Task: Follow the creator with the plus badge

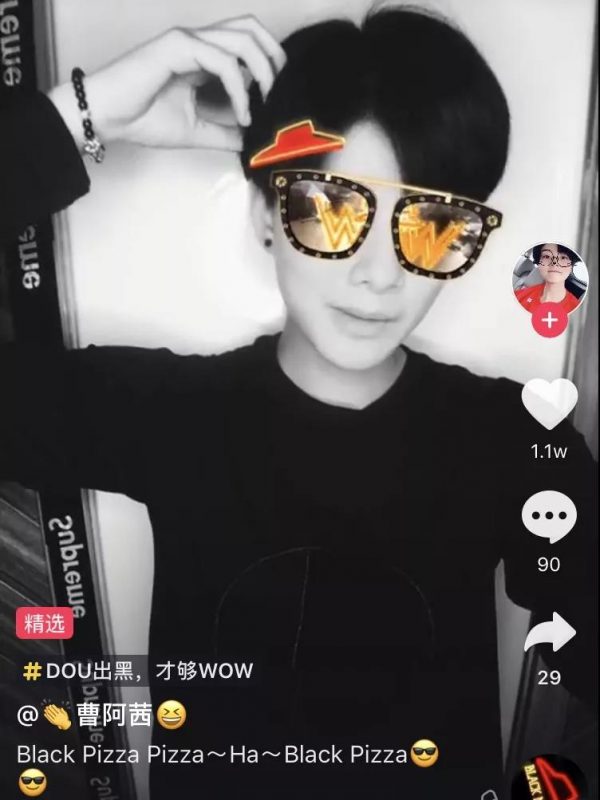Action: (x=548, y=321)
